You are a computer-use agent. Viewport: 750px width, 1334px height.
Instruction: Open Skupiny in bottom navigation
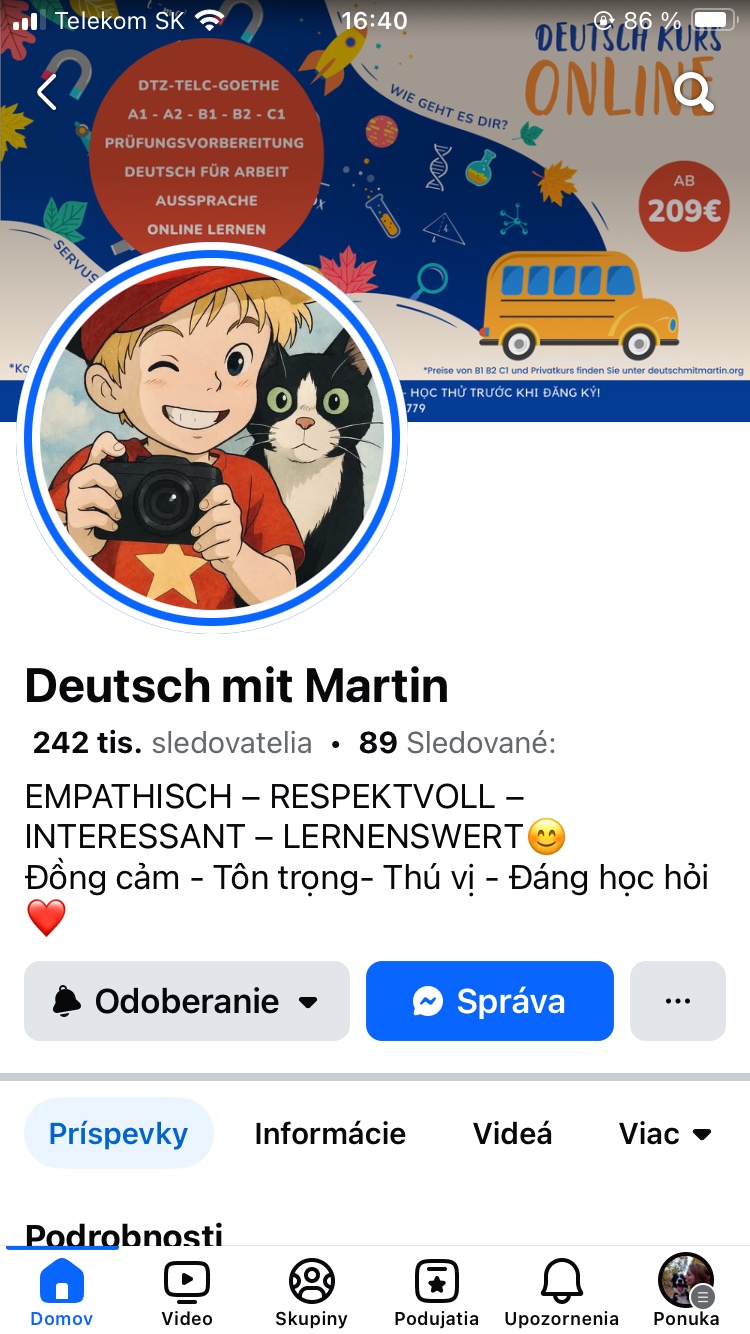pyautogui.click(x=311, y=1290)
